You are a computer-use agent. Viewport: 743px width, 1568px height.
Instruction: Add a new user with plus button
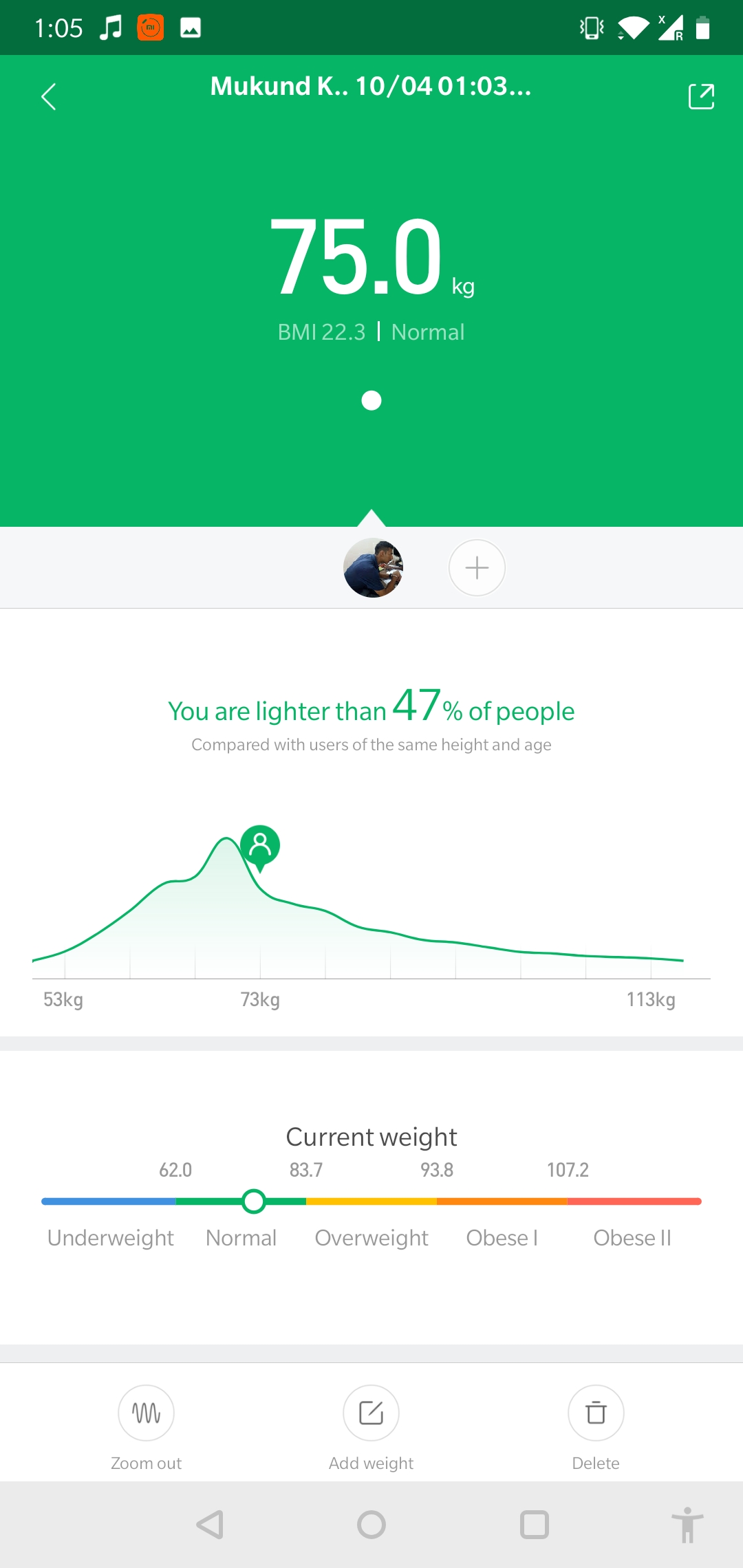[477, 568]
